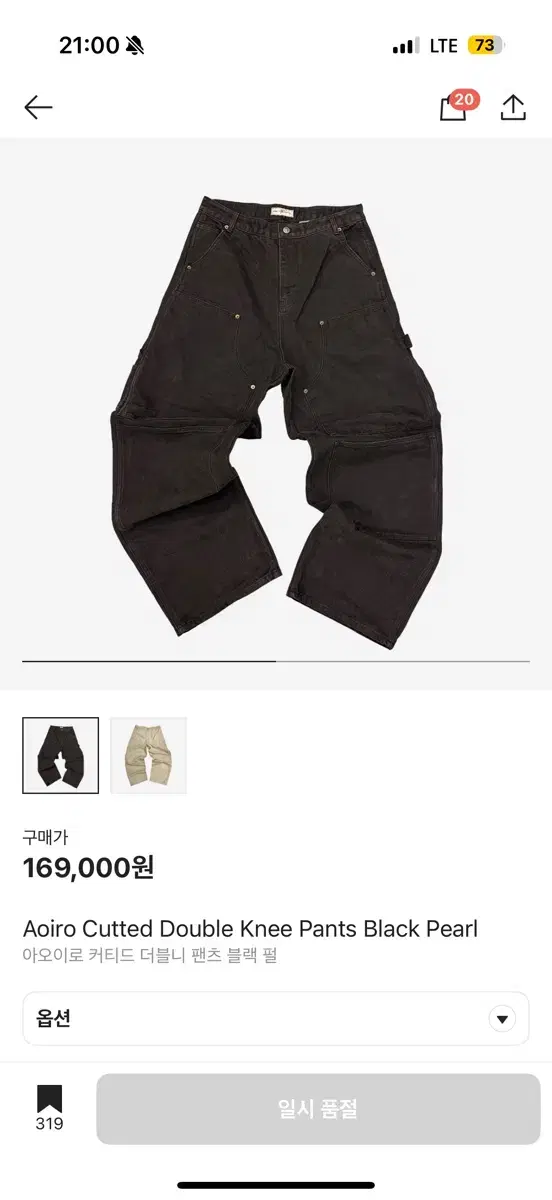
Task: Tap the 일시 품절 button
Action: click(x=318, y=1108)
